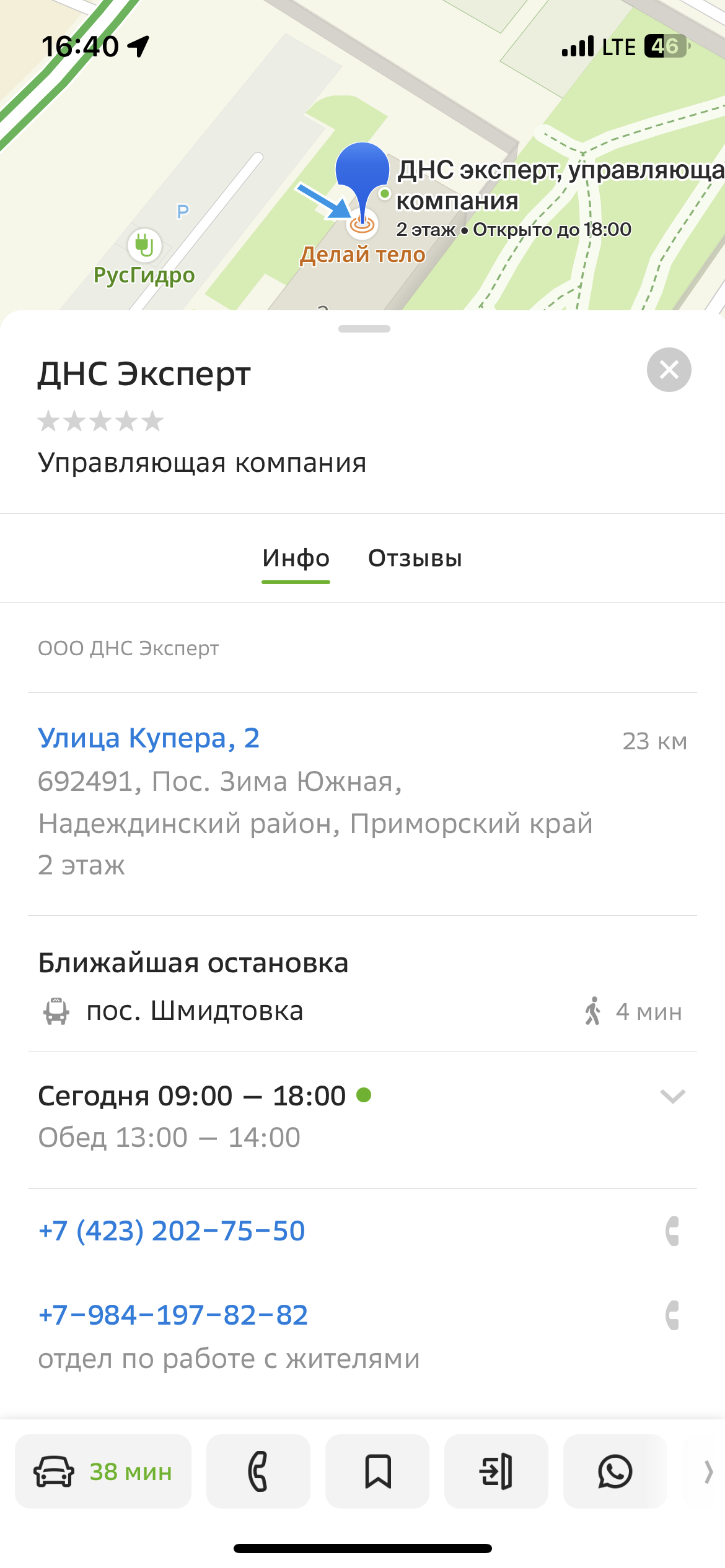725x1568 pixels.
Task: Build a car route, 38 мин
Action: click(103, 1471)
